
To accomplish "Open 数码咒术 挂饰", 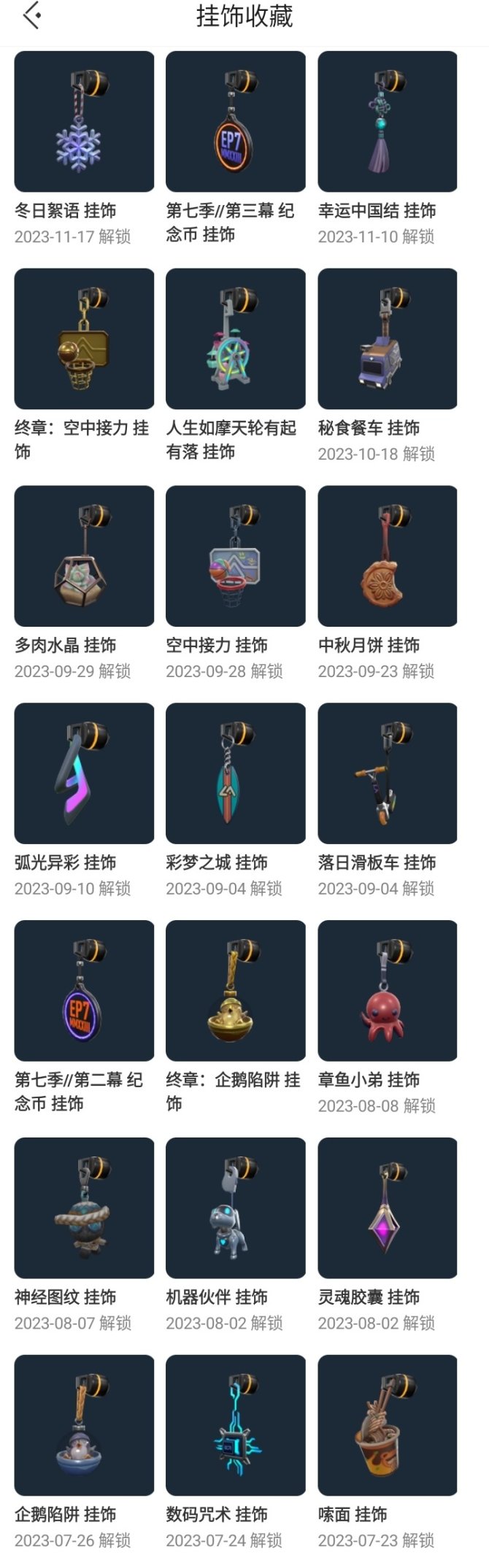I will coord(235,1425).
